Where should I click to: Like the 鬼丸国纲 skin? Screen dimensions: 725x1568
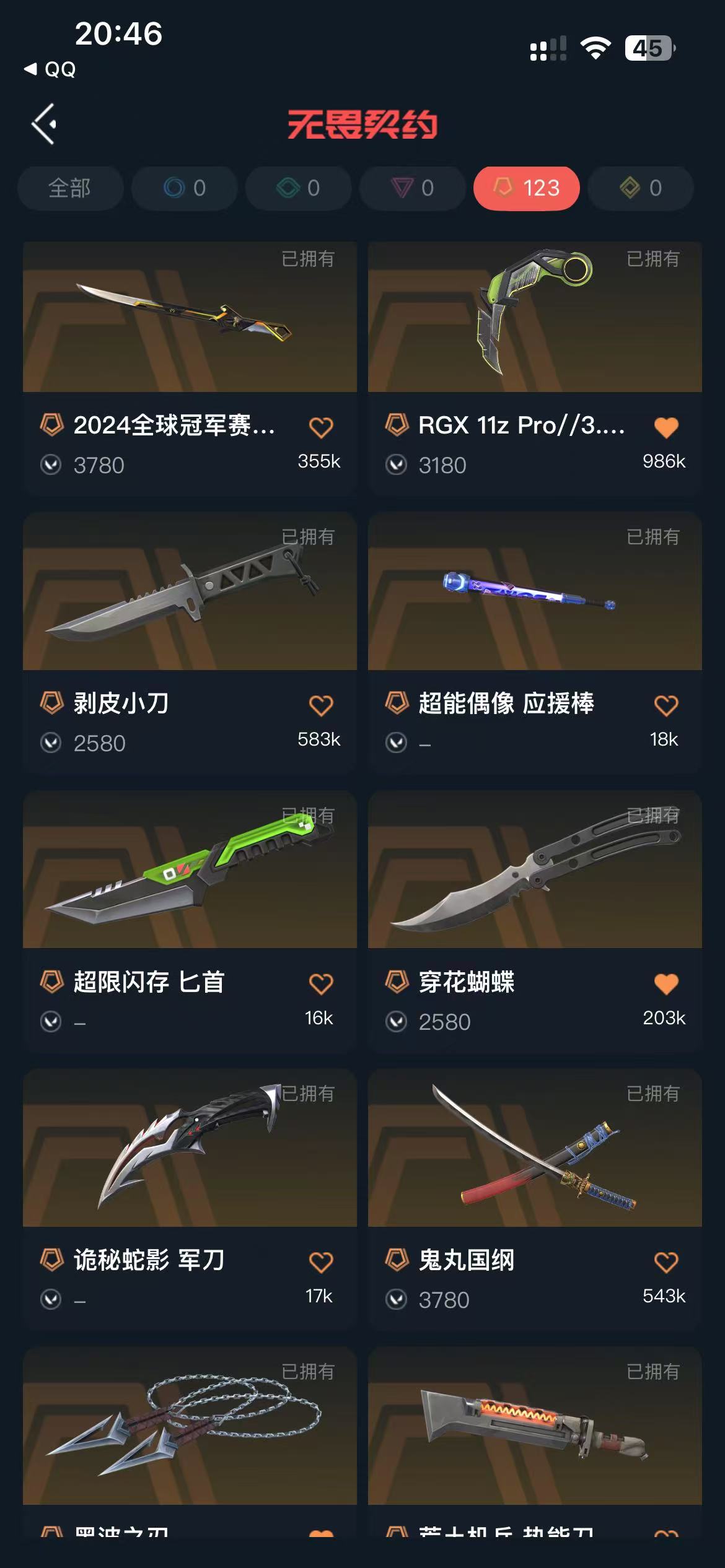666,1261
